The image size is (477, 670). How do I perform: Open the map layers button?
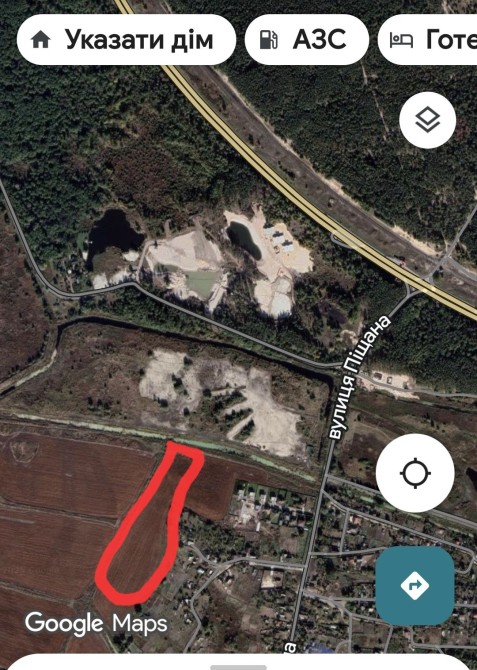coord(427,120)
